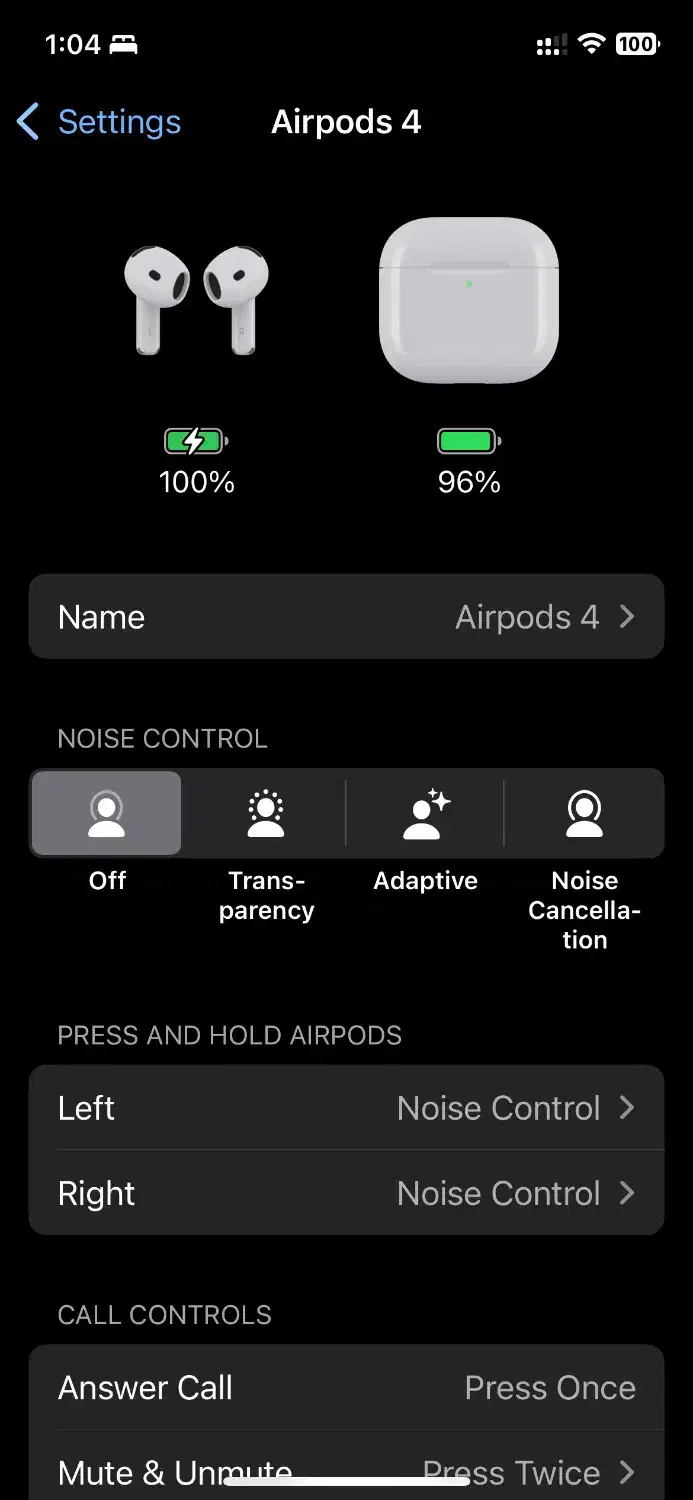
Task: Open Right AirPod press and hold setting
Action: 346,1193
